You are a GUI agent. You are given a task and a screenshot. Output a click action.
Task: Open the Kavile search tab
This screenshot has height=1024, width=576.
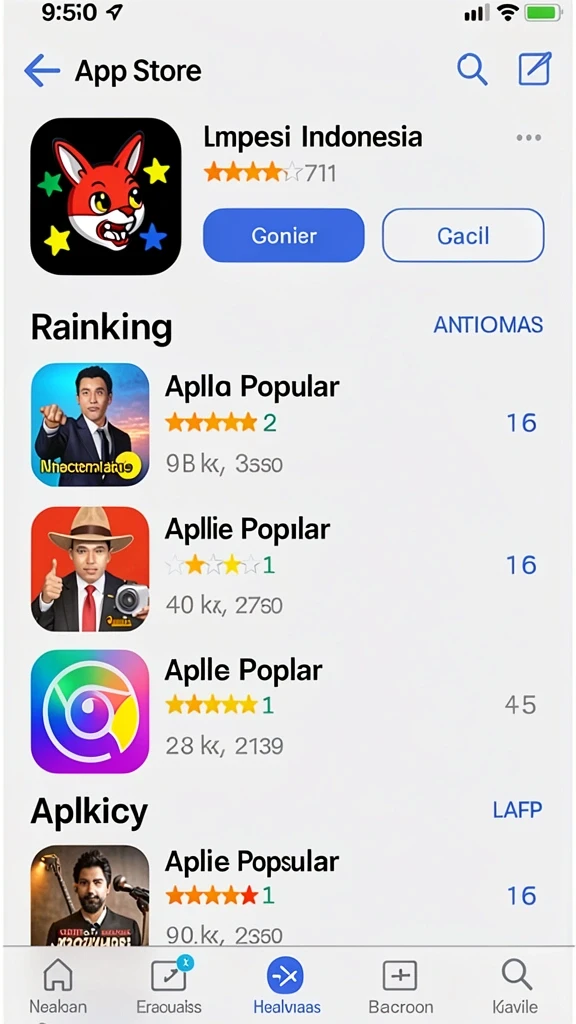pos(516,985)
